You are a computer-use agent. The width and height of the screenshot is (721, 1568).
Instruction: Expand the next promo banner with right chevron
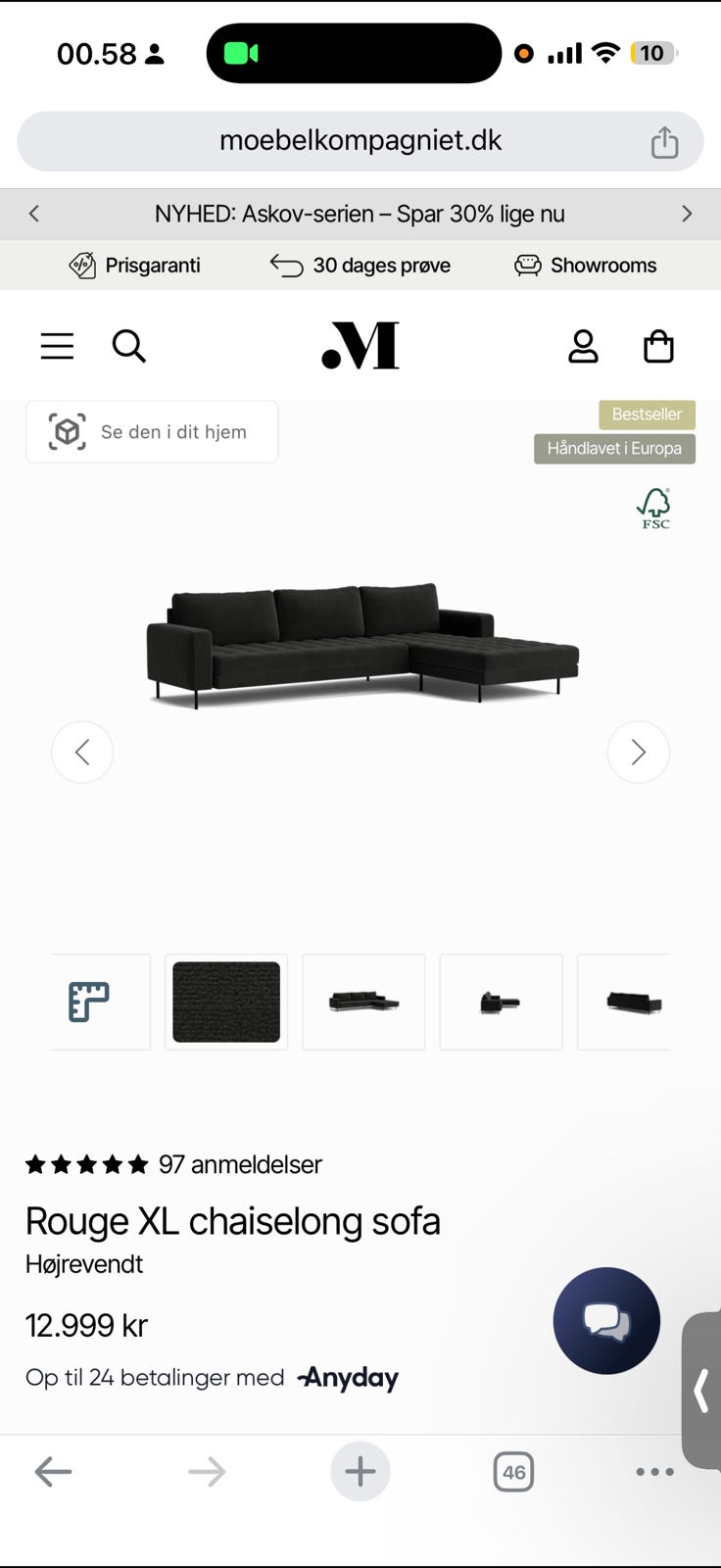click(687, 213)
